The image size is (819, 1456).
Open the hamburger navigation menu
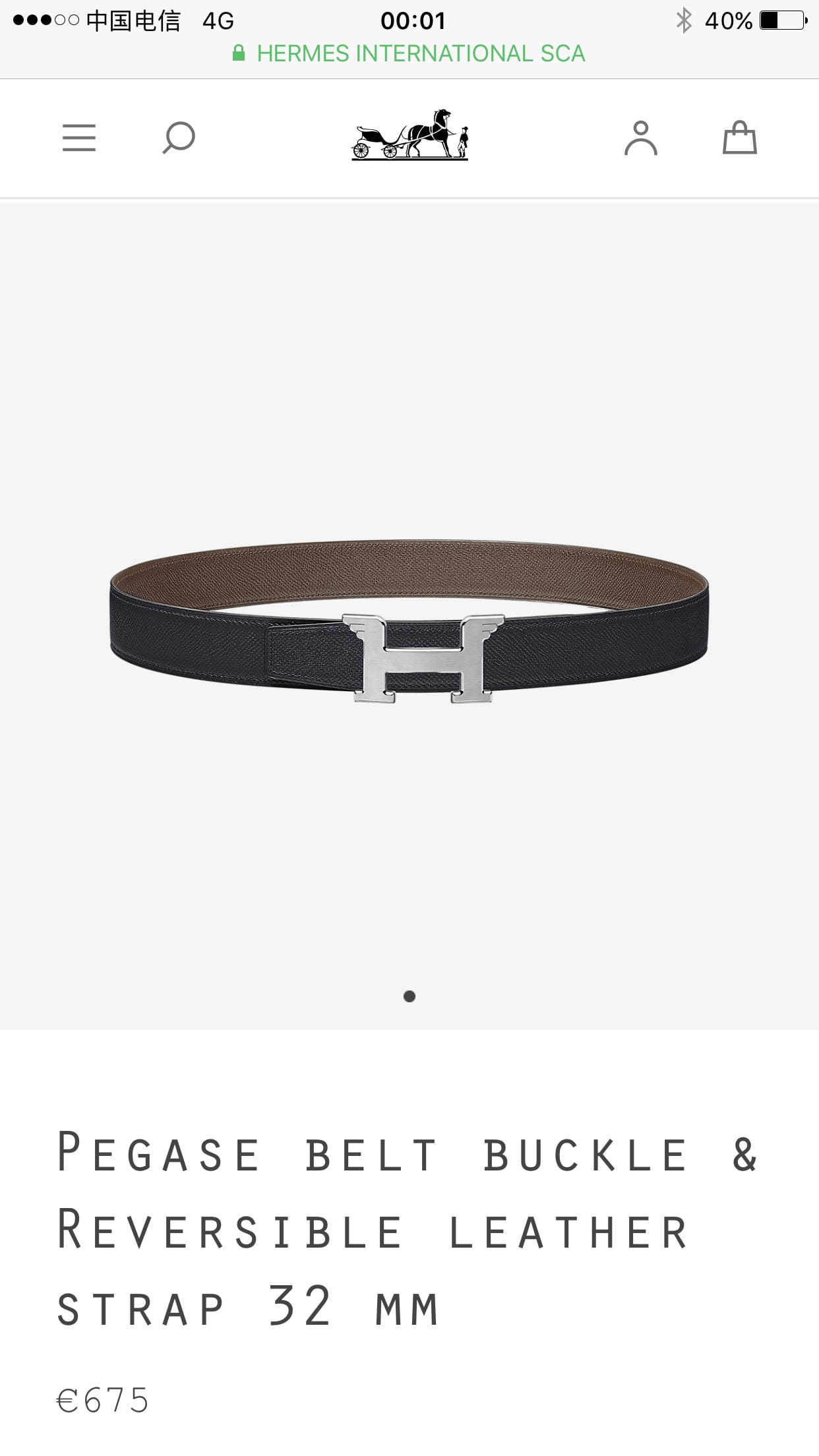click(x=79, y=138)
